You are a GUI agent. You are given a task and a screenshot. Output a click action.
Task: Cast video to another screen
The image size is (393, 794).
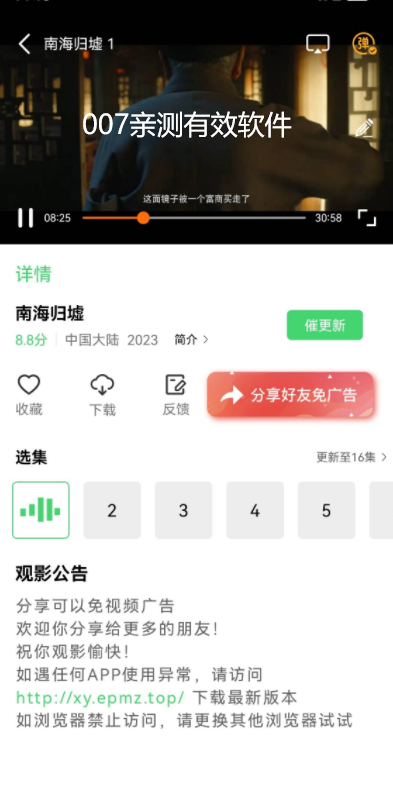[318, 44]
